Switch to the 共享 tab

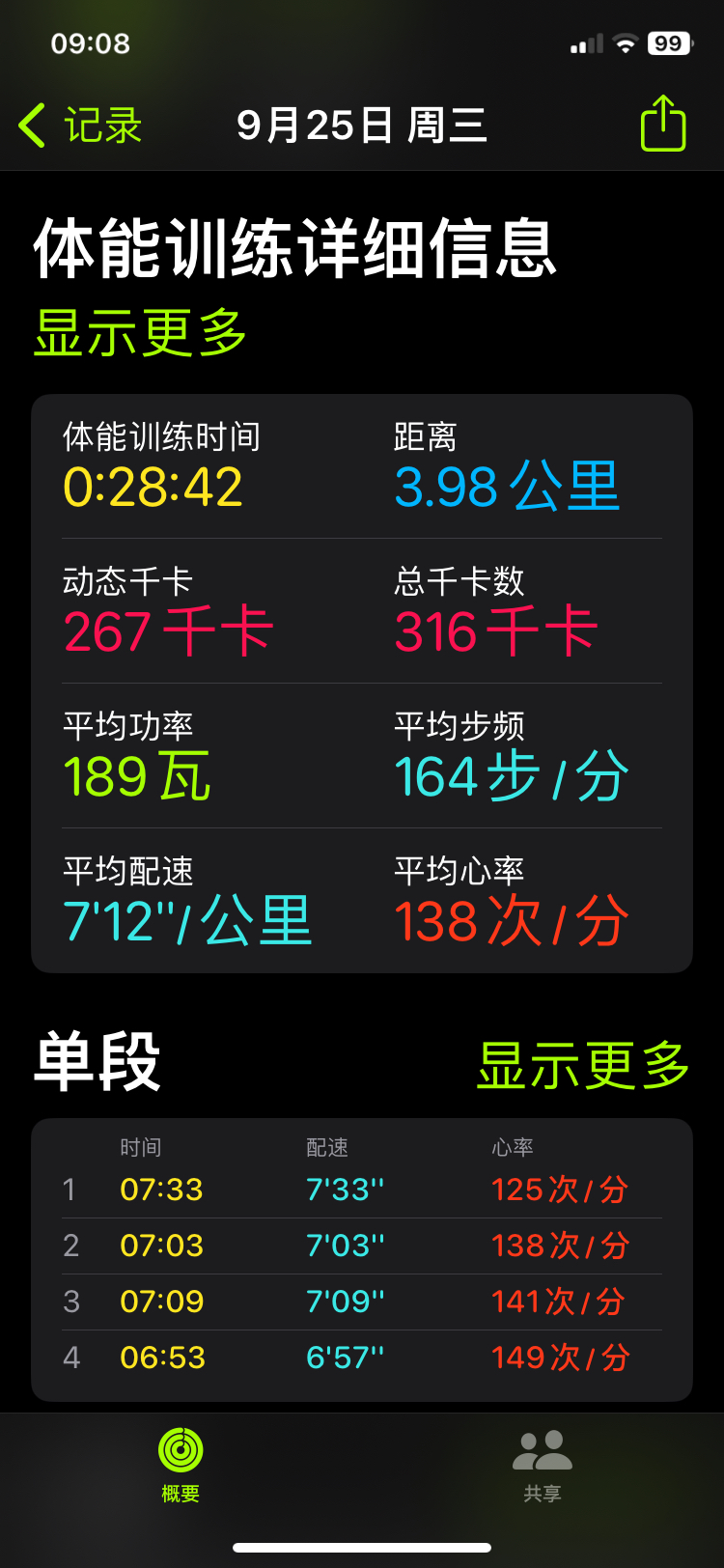(542, 1465)
